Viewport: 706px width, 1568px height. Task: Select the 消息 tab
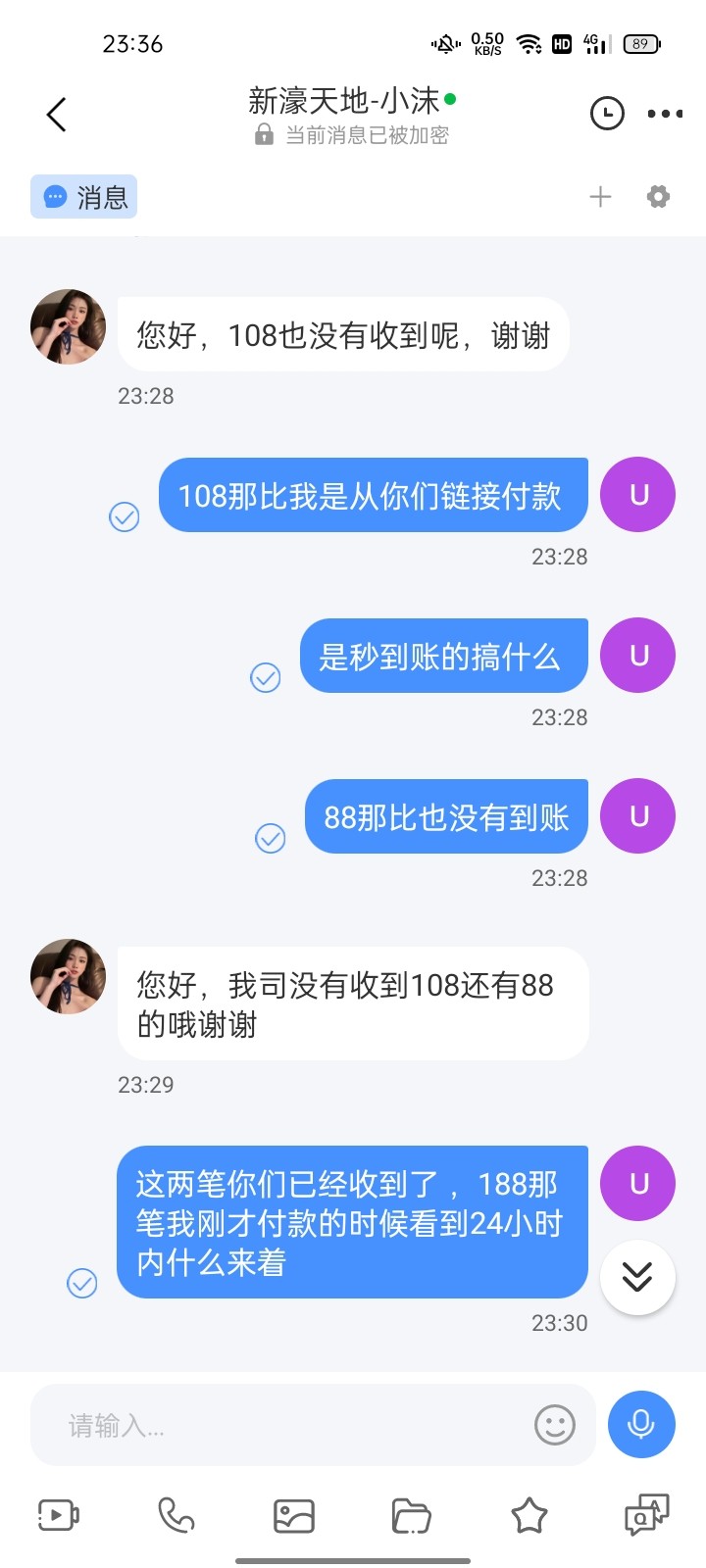84,197
